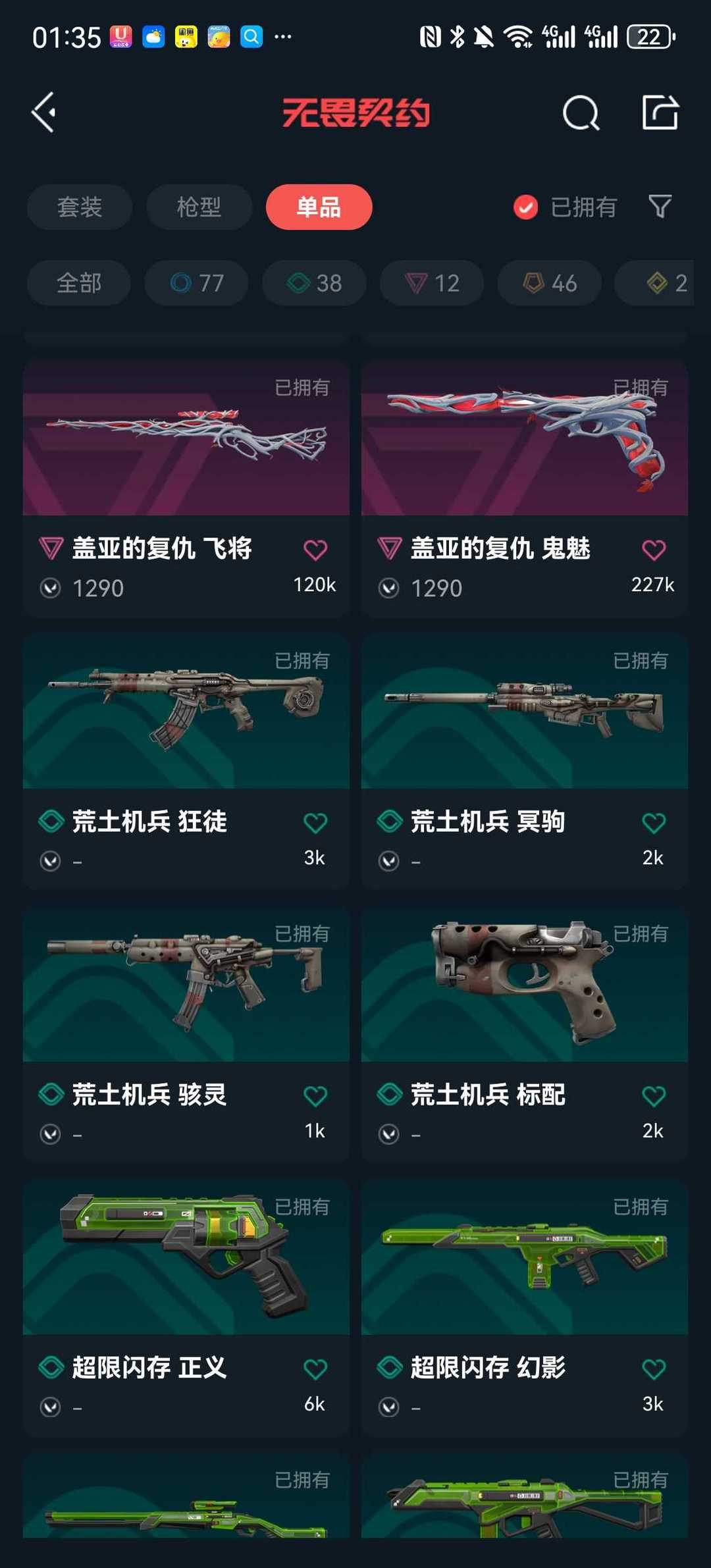Screen dimensions: 711x1568
Task: Select the 单品 tab
Action: point(319,207)
